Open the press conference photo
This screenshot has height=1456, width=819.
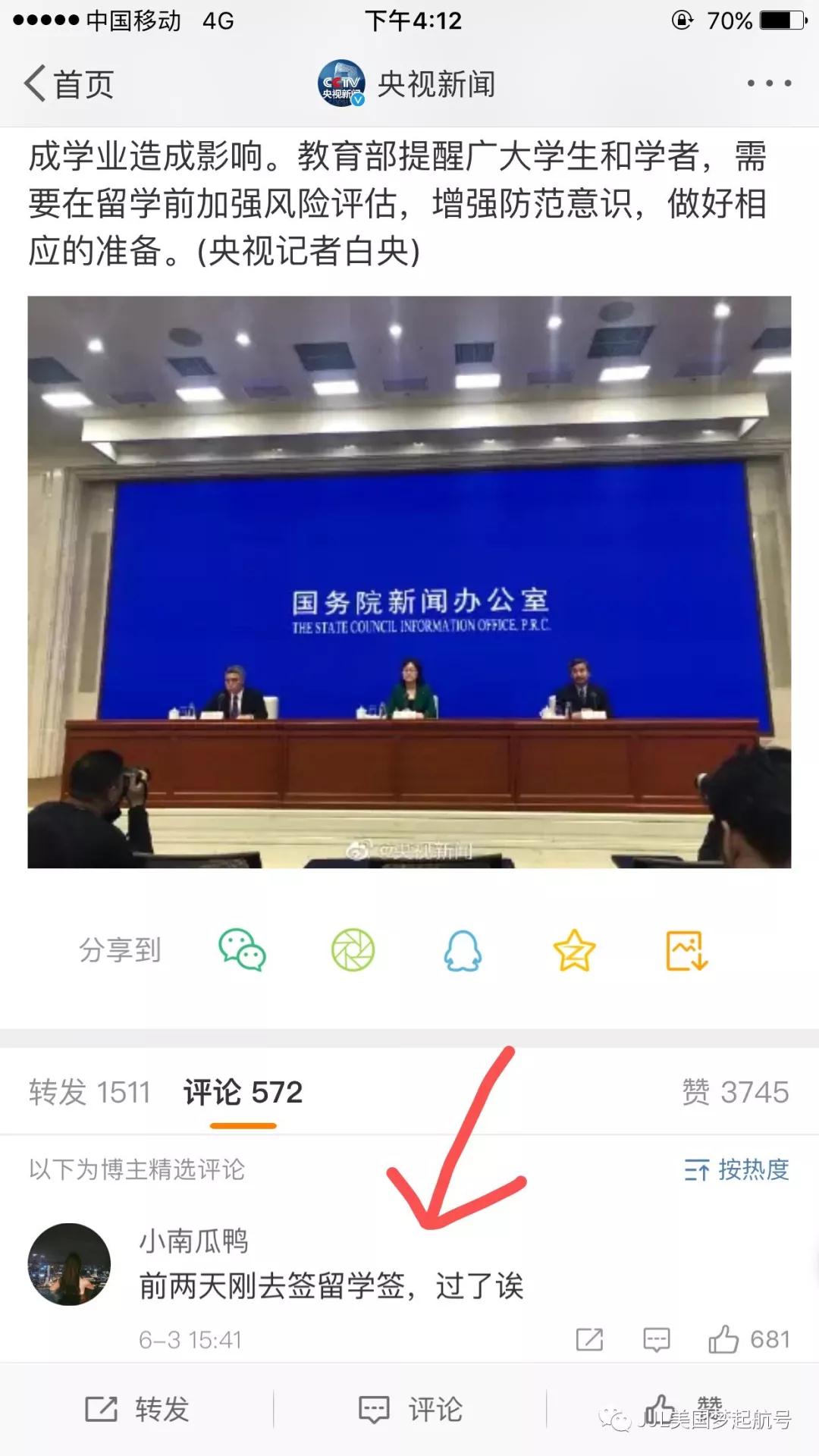pyautogui.click(x=409, y=582)
